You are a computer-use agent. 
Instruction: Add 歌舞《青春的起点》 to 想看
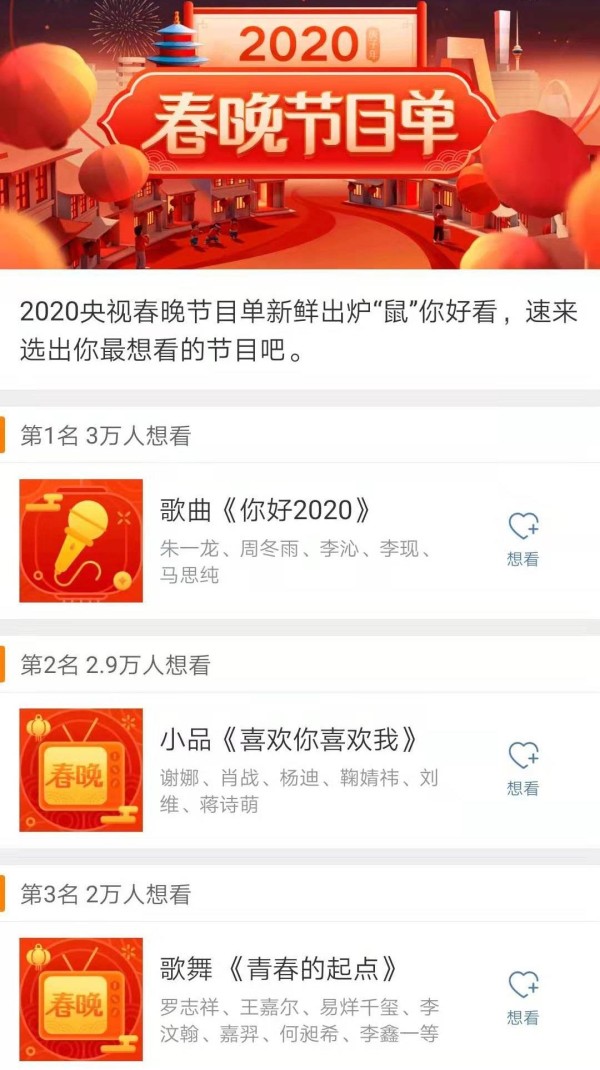coord(523,997)
